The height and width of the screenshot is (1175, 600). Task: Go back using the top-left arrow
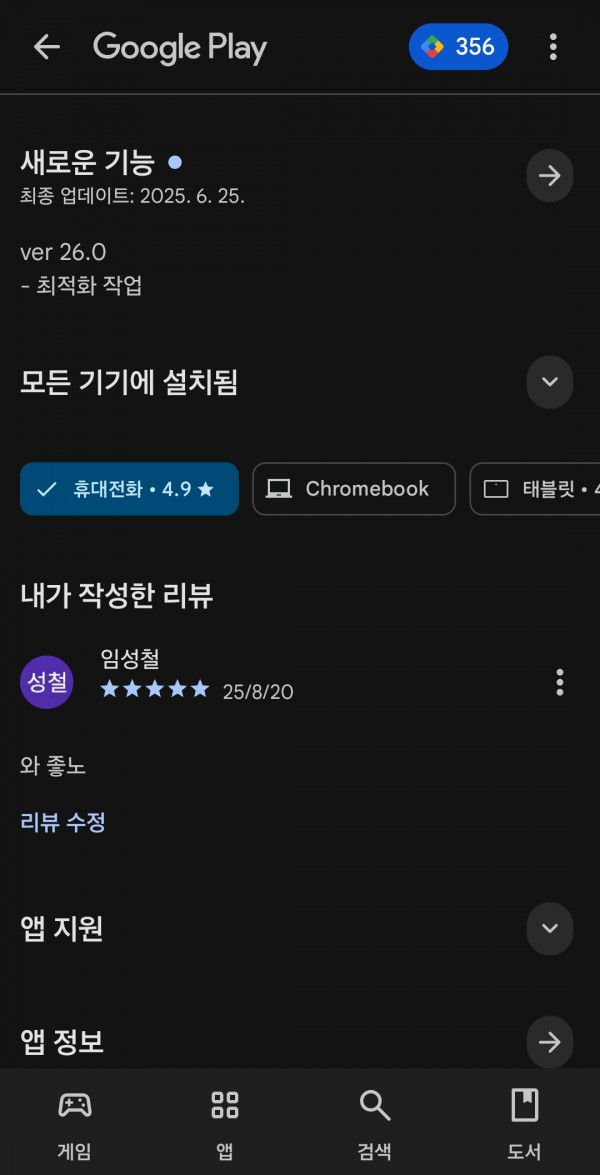pos(46,46)
